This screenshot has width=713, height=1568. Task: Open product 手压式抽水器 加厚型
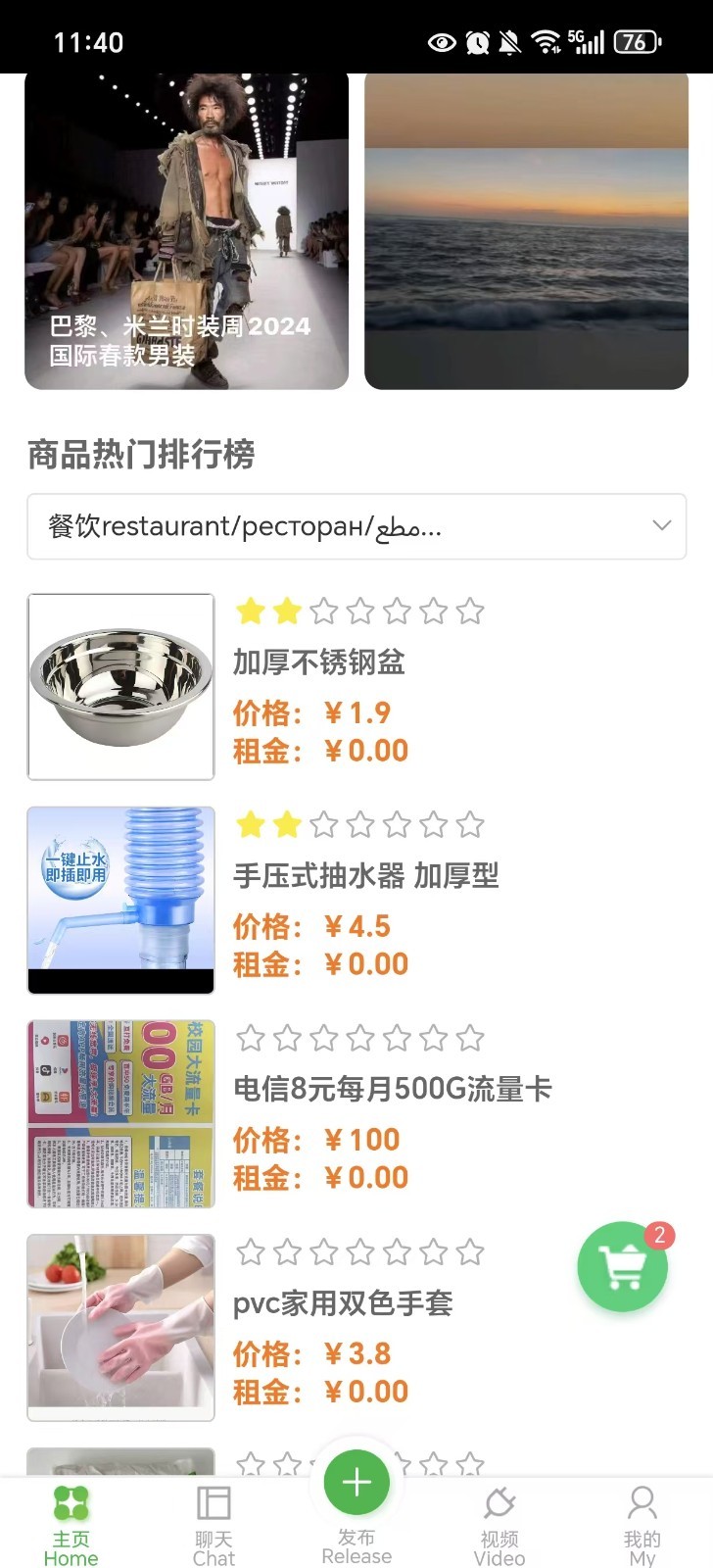tap(365, 877)
